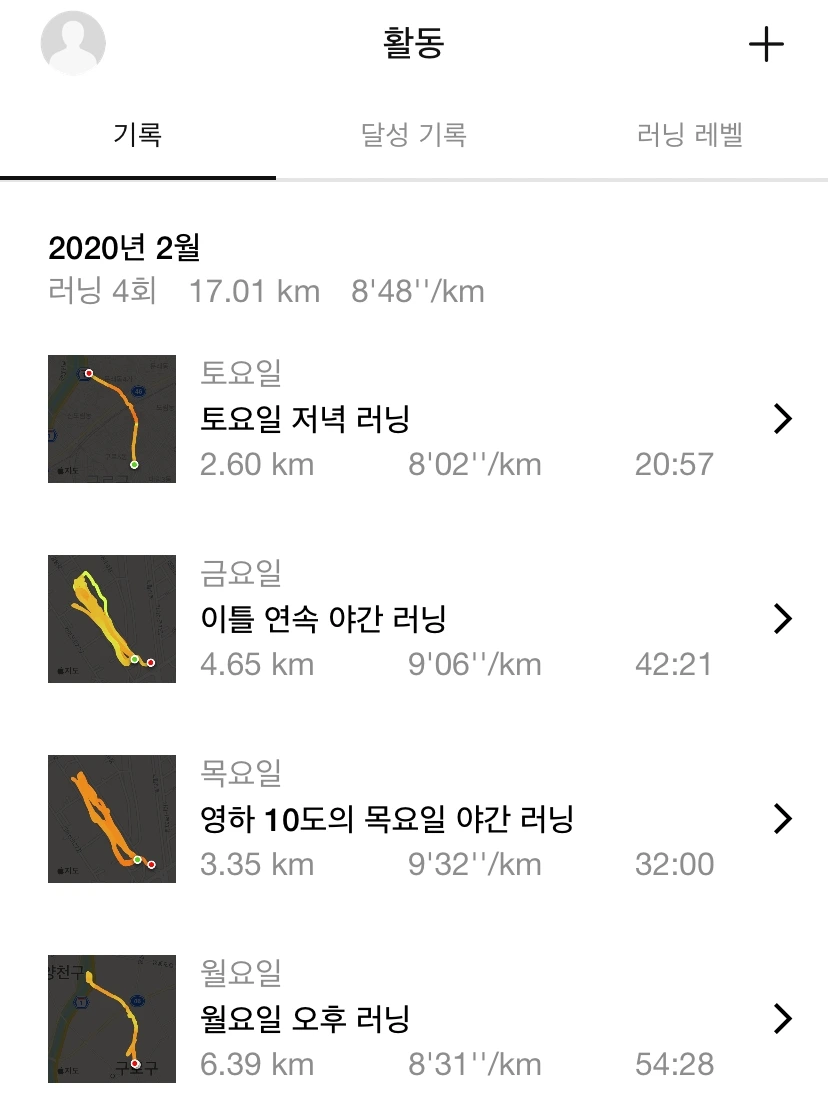This screenshot has width=828, height=1113.
Task: Switch to the 달성 기록 tab
Action: [x=413, y=135]
